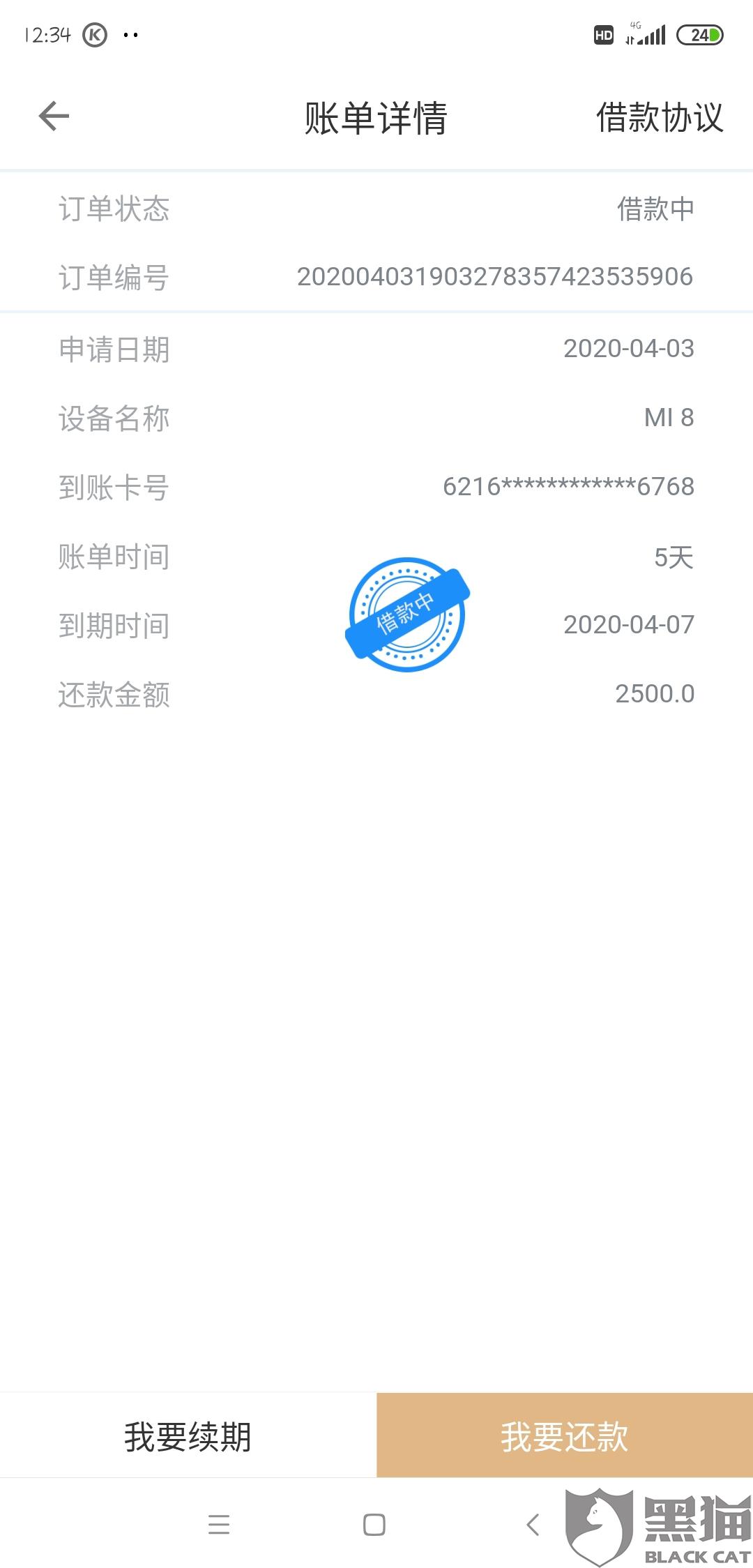Screen dimensions: 753x1568
Task: Open the 借款协议 loan agreement
Action: pos(660,117)
